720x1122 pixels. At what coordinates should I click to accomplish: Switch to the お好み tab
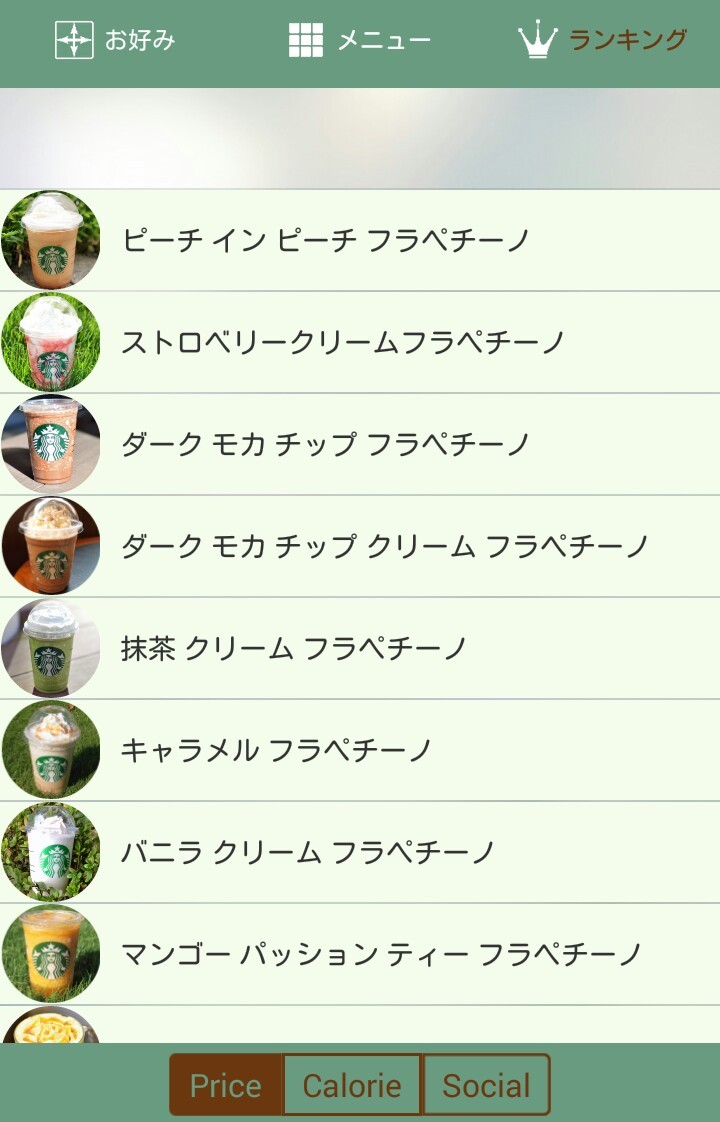tap(115, 41)
